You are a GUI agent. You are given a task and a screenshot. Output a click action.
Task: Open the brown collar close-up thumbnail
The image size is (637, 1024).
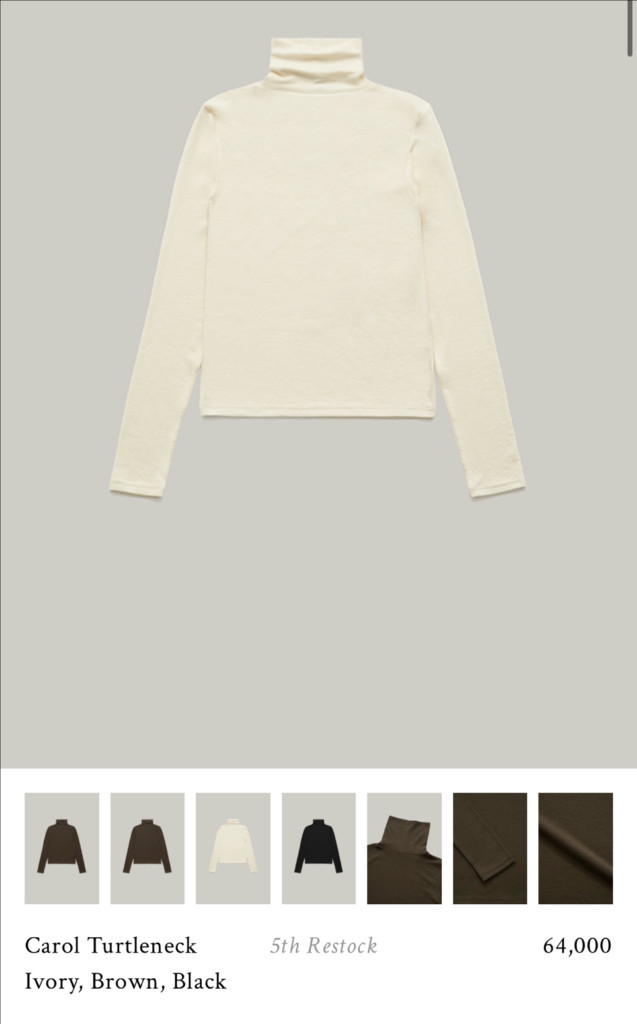click(x=404, y=848)
